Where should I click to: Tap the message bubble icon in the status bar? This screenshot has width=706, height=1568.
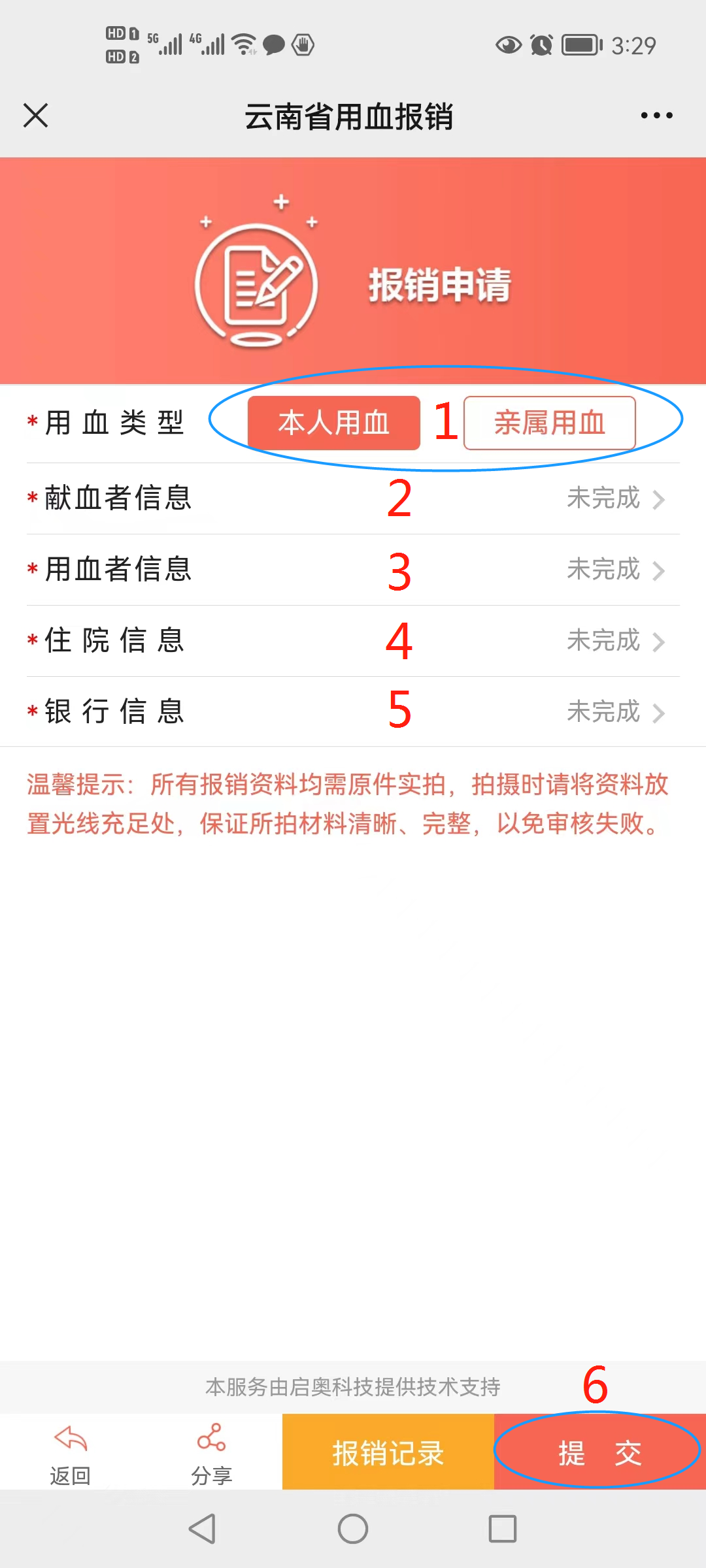[x=274, y=44]
